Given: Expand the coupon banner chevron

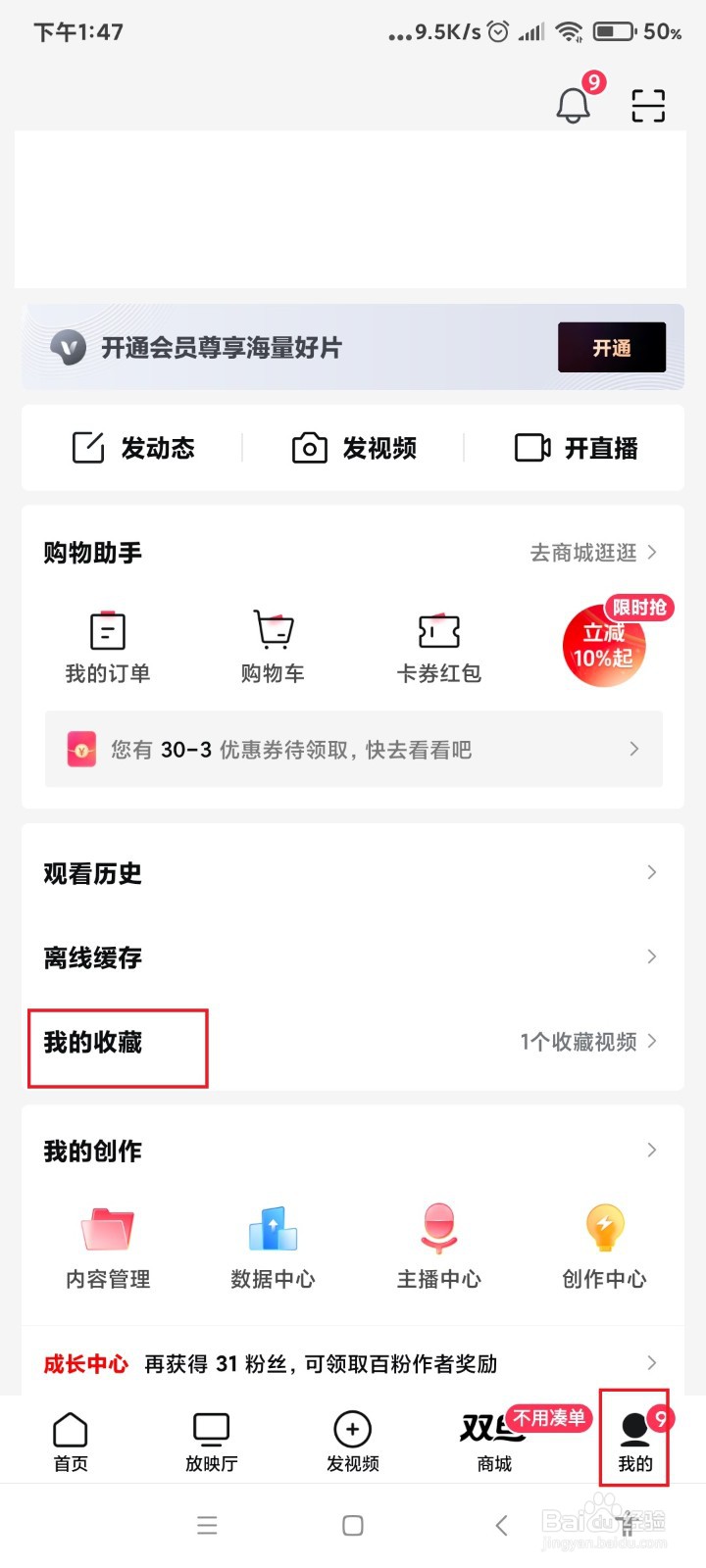Looking at the screenshot, I should [x=633, y=749].
